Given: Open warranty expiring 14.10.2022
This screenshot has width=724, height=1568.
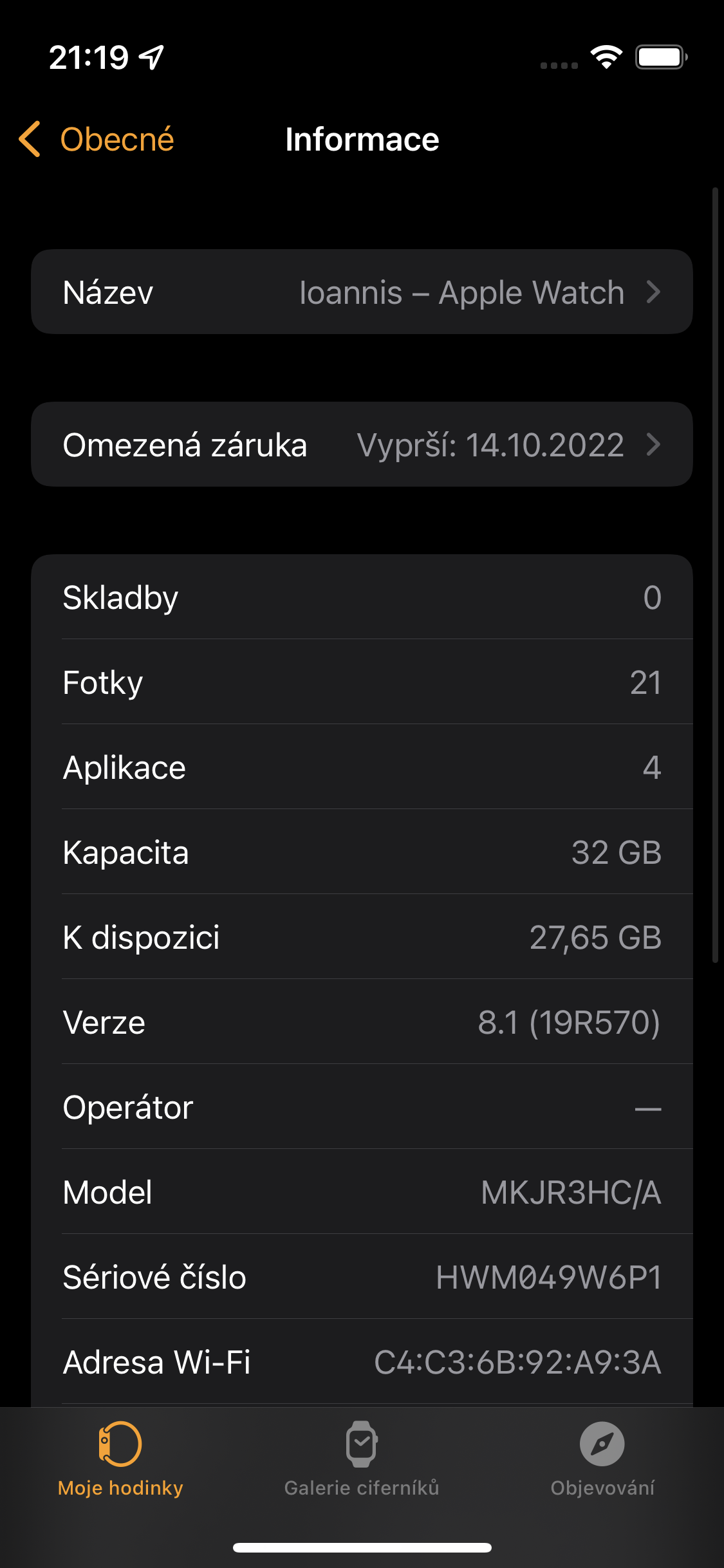Looking at the screenshot, I should (x=362, y=444).
